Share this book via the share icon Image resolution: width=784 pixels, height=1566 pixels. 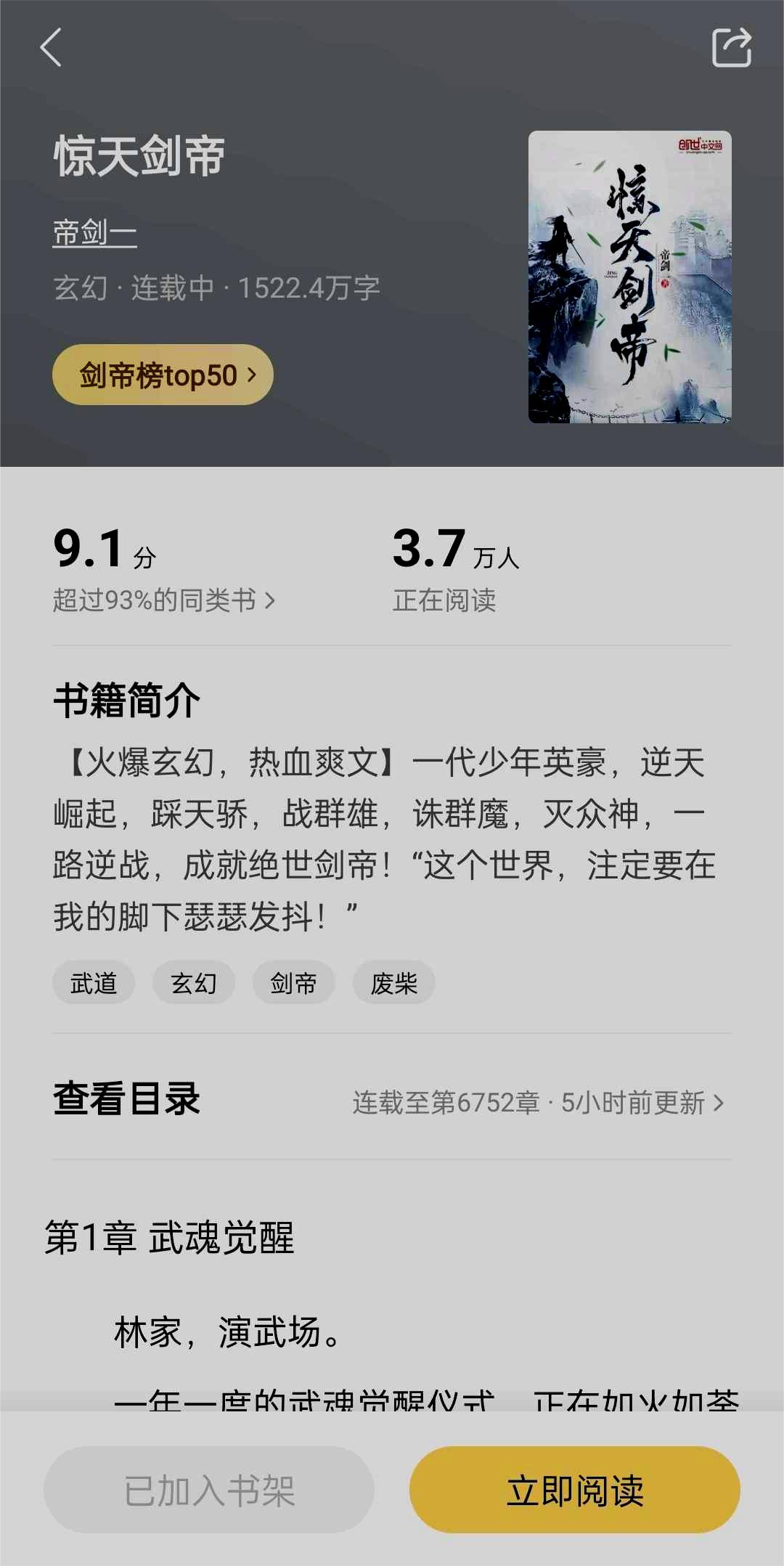tap(732, 48)
